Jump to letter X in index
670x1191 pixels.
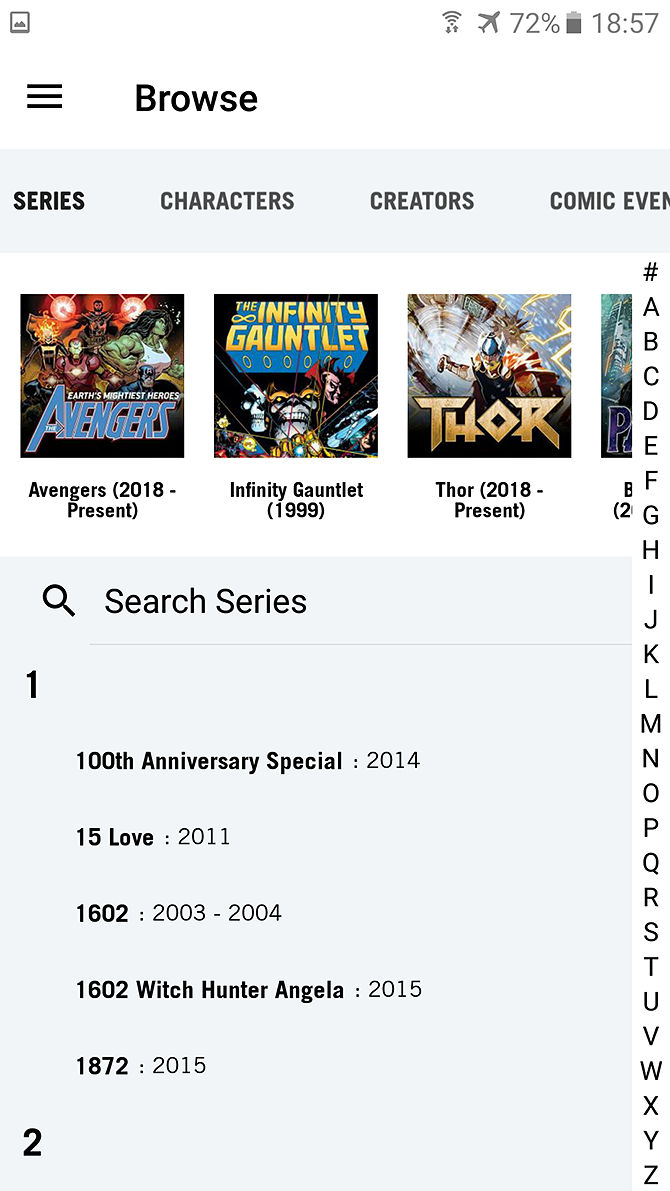tap(651, 1106)
